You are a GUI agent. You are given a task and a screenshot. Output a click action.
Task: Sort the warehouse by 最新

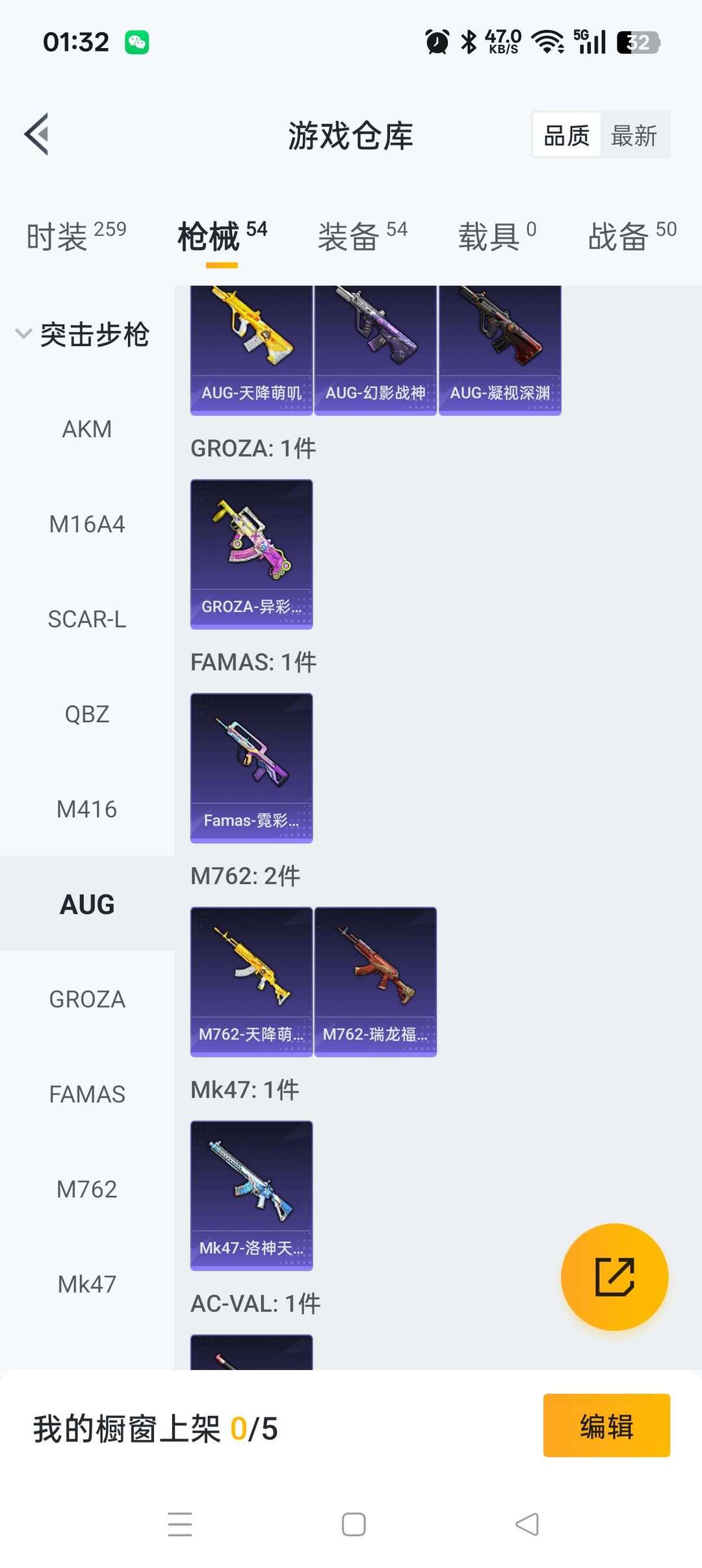click(x=634, y=136)
